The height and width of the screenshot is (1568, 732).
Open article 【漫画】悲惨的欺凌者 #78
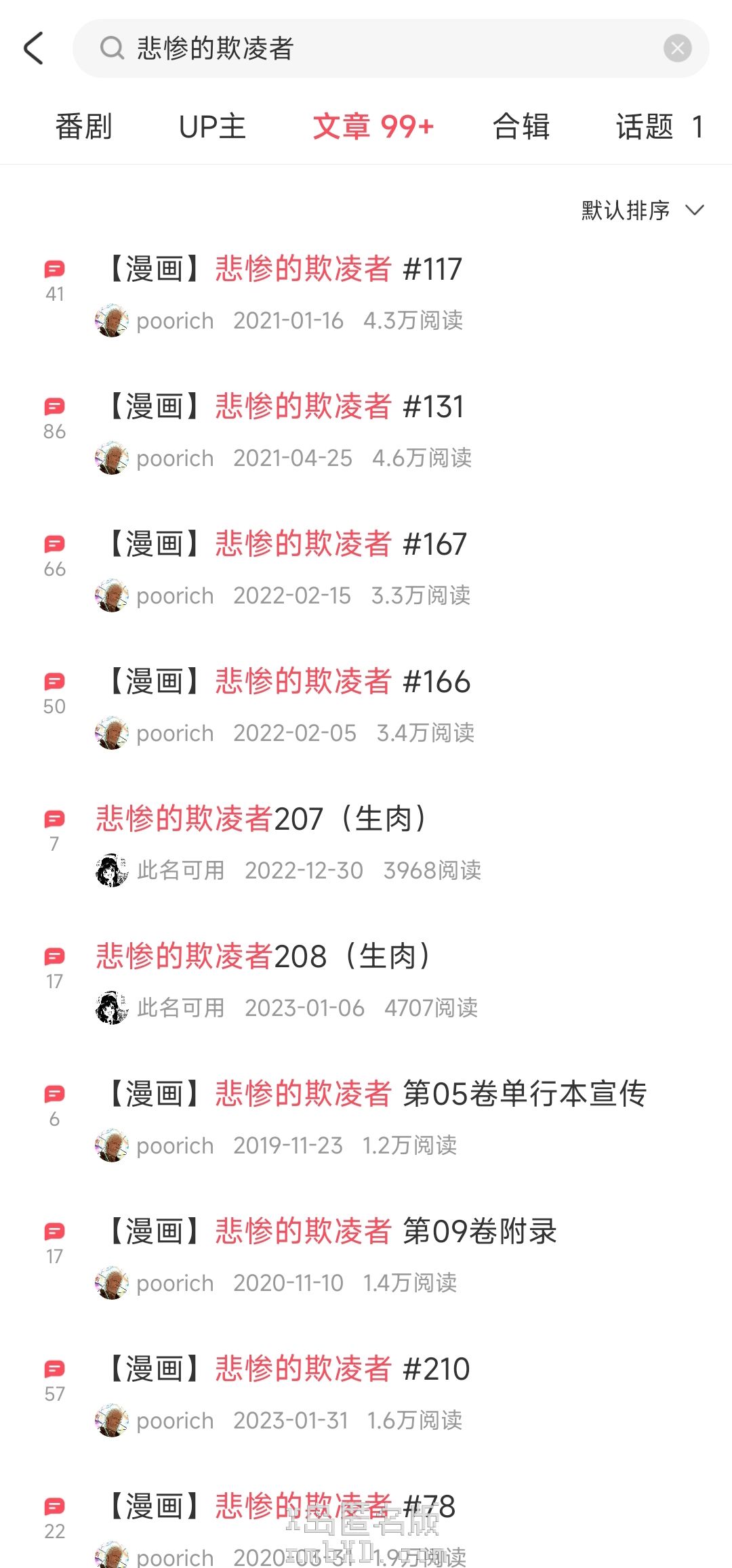(279, 1506)
